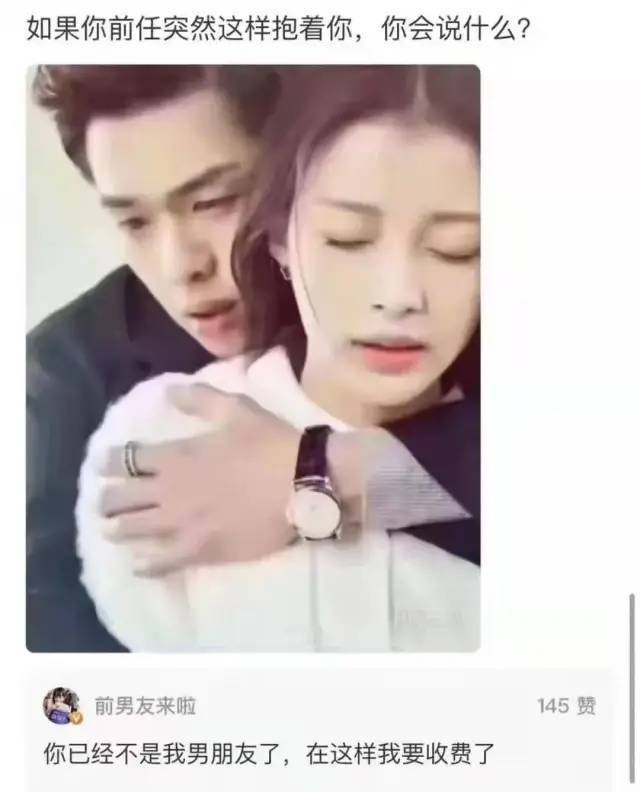Like the comment showing 145 赞
The width and height of the screenshot is (640, 792).
[x=566, y=707]
